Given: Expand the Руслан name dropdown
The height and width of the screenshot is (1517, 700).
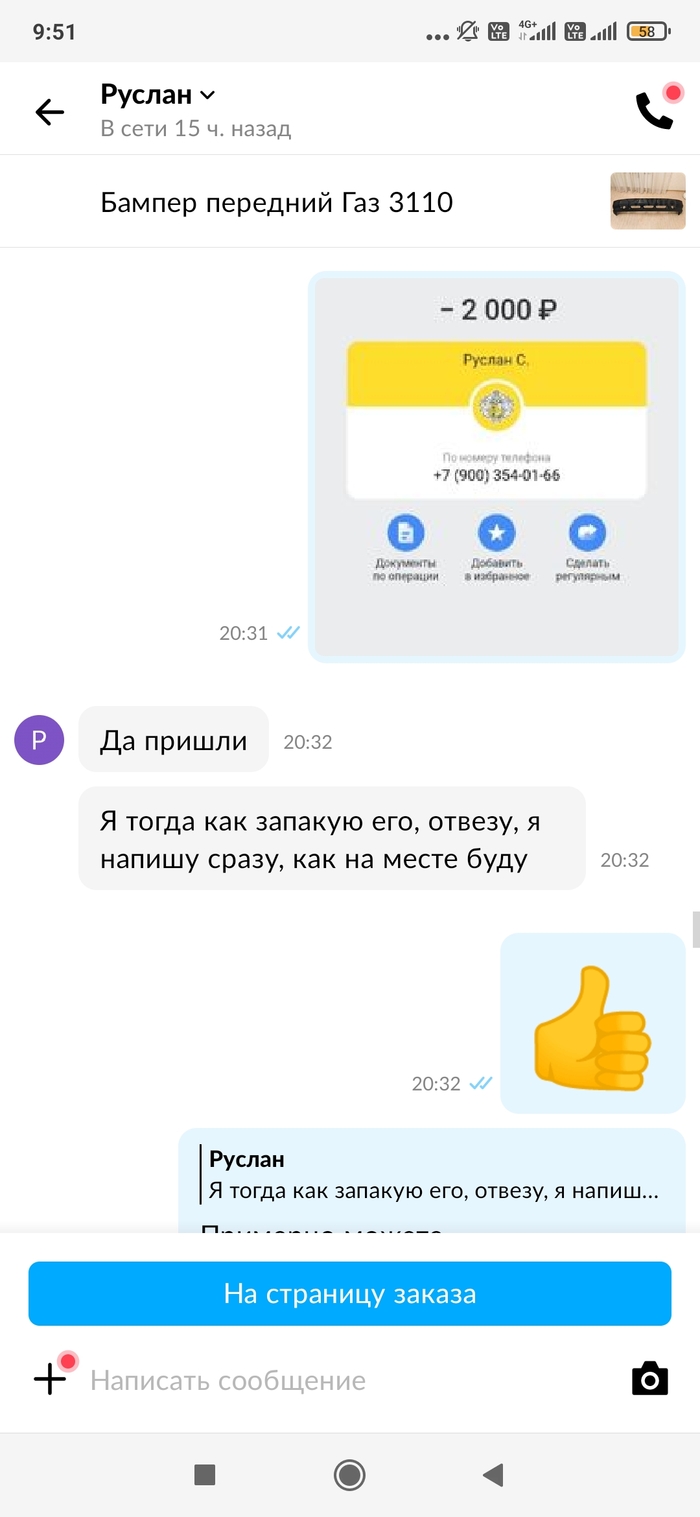Looking at the screenshot, I should click(207, 96).
